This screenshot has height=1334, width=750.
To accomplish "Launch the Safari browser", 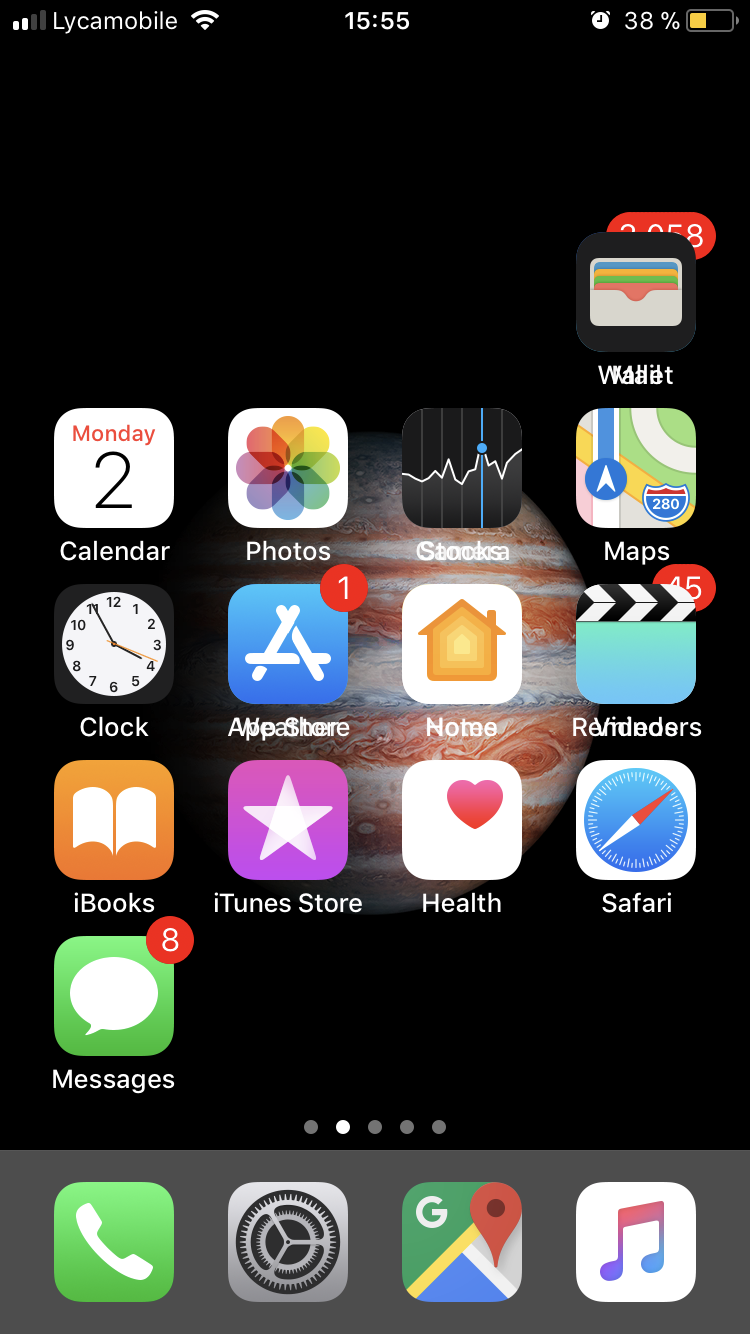I will (636, 820).
